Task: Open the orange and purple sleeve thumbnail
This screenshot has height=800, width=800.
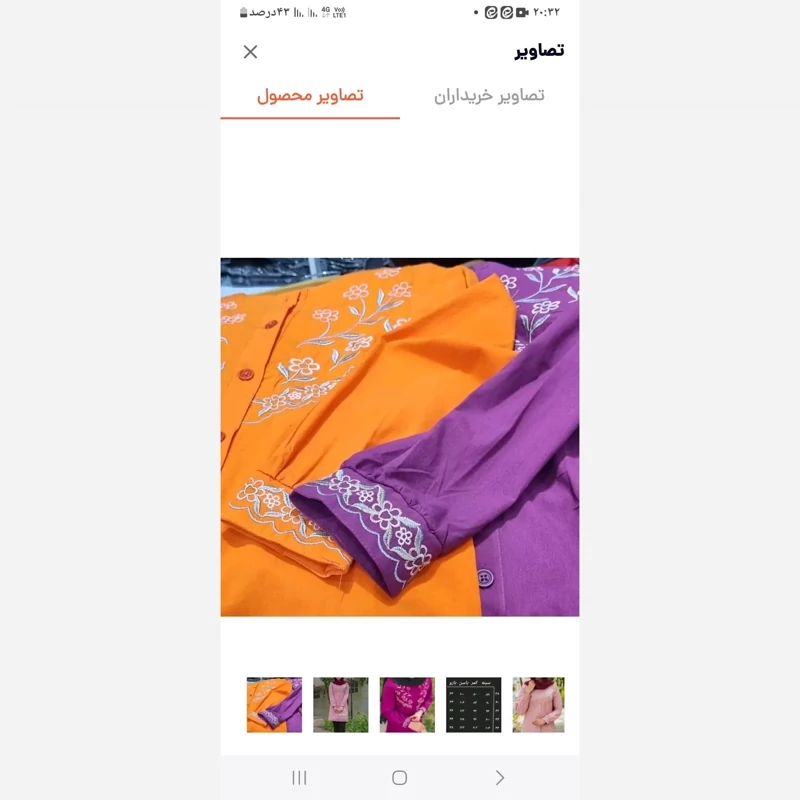Action: pyautogui.click(x=274, y=705)
